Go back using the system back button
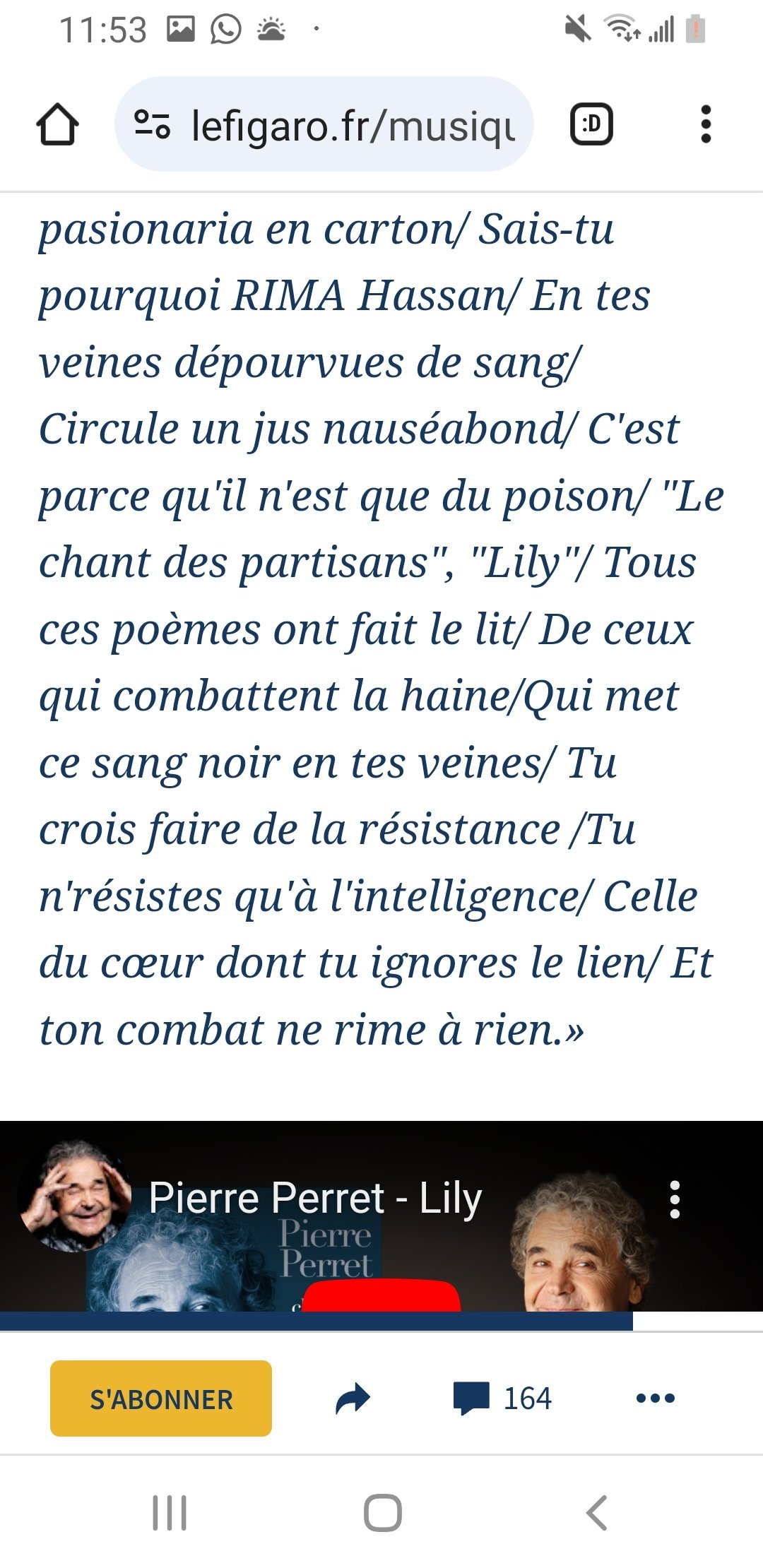The image size is (763, 1568). tap(597, 1513)
